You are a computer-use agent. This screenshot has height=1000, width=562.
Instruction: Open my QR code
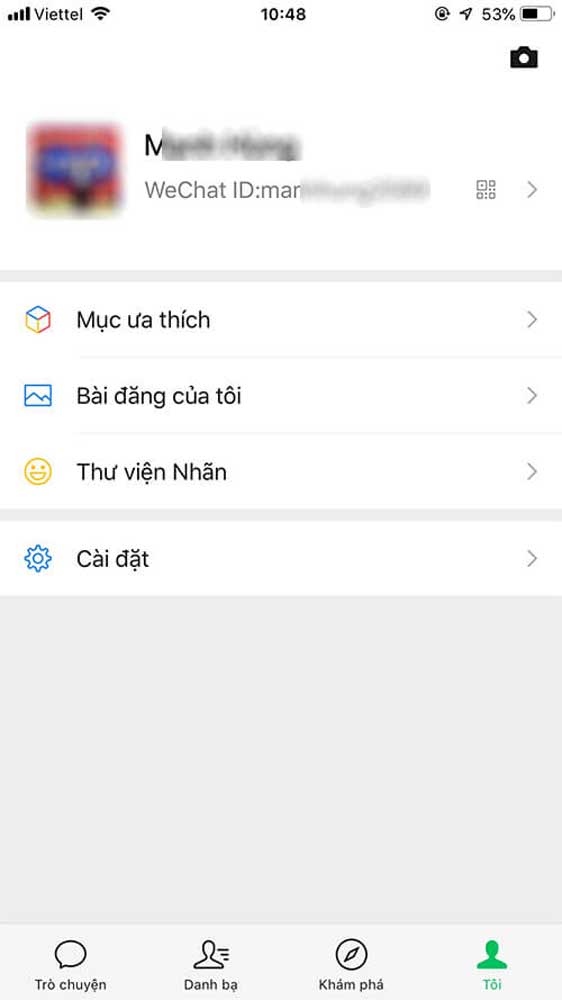coord(486,189)
